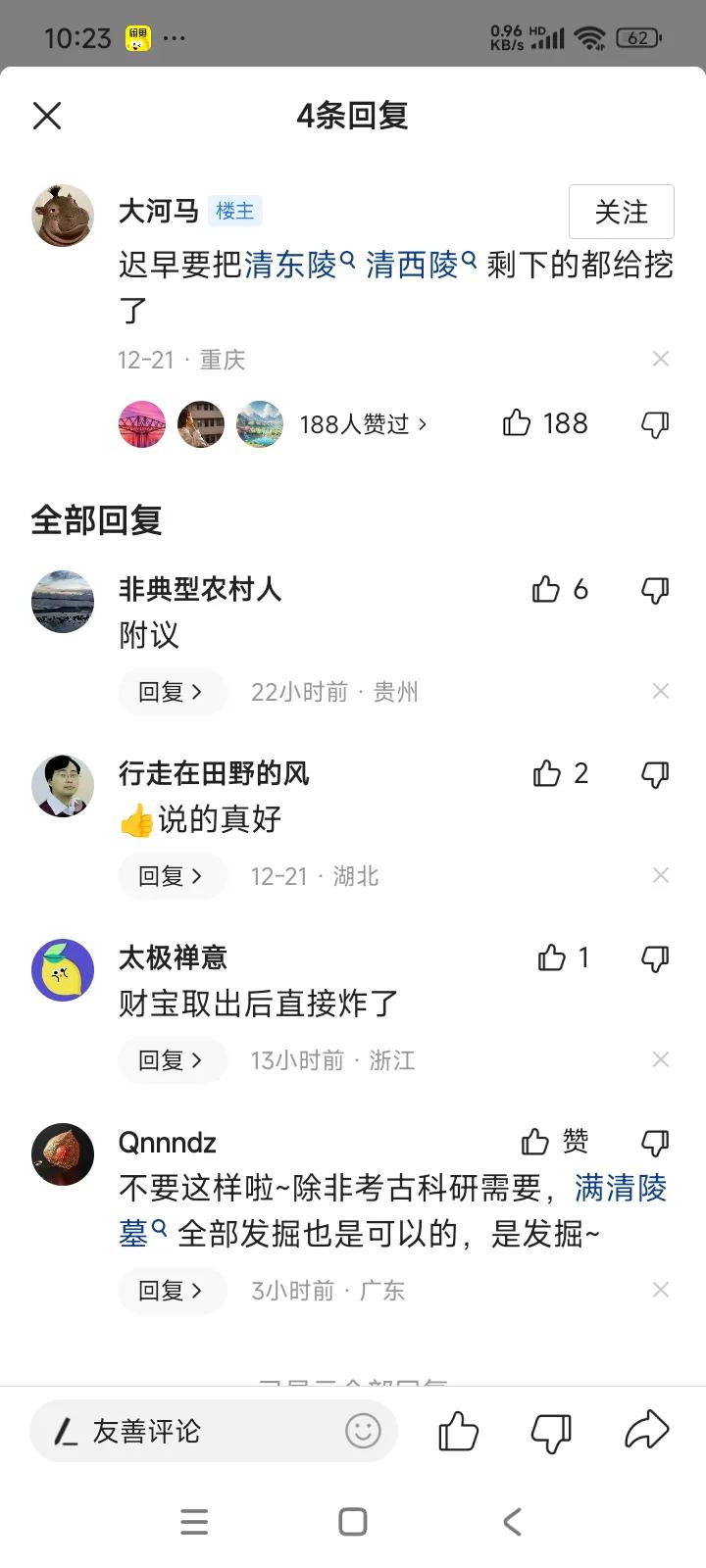This screenshot has width=706, height=1568.
Task: Dismiss the Qnnndz reply via its X icon
Action: [661, 1290]
